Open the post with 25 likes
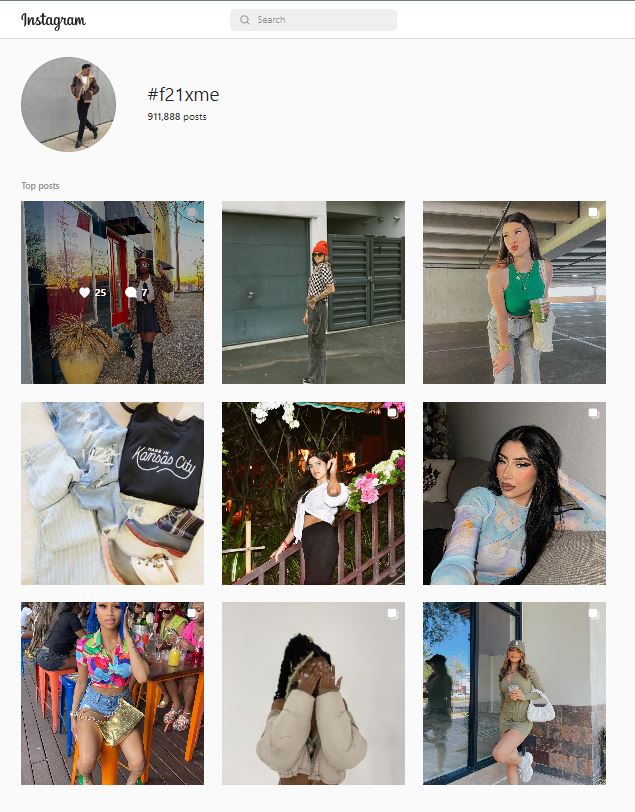The height and width of the screenshot is (812, 635). (112, 292)
